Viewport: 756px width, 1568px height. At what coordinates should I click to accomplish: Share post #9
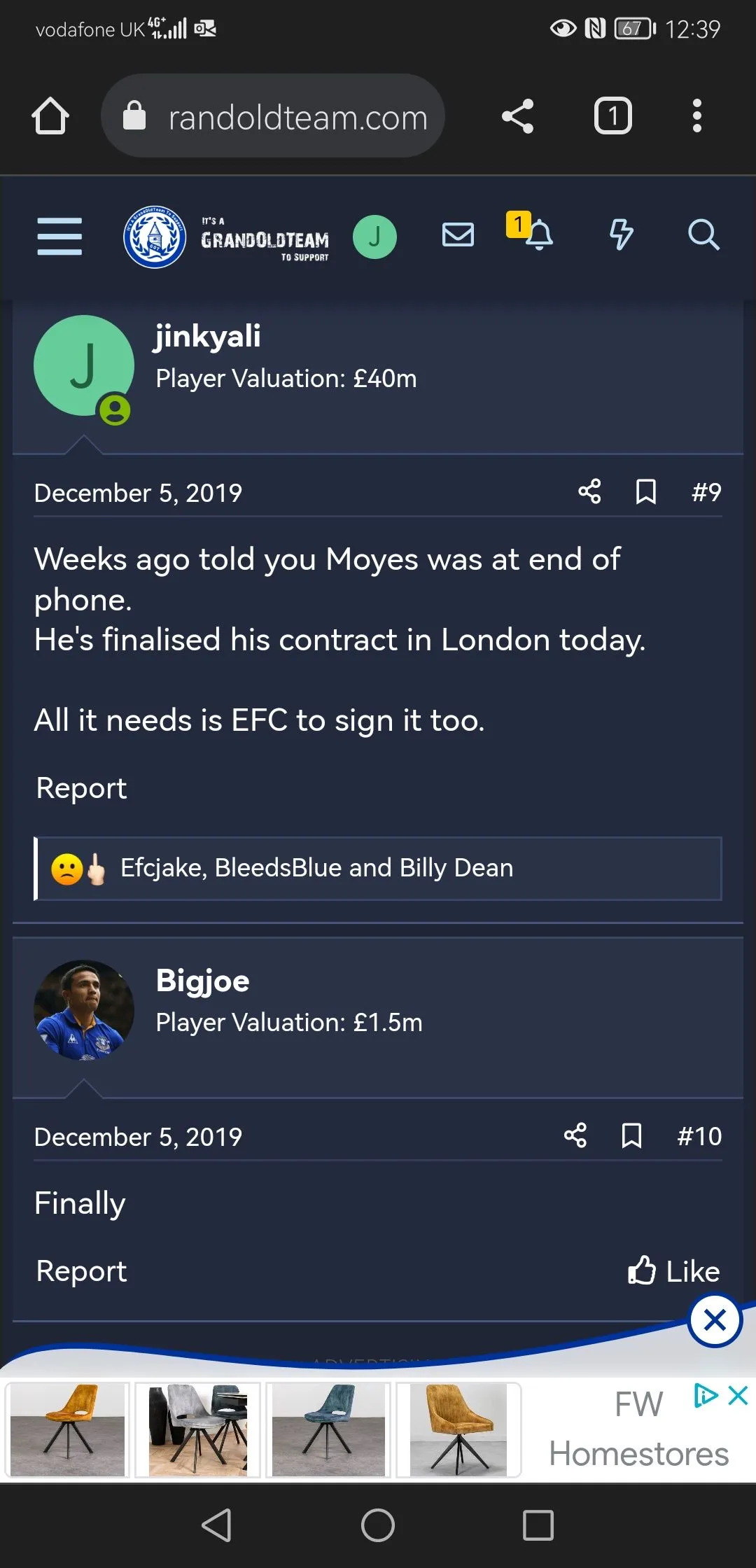589,491
